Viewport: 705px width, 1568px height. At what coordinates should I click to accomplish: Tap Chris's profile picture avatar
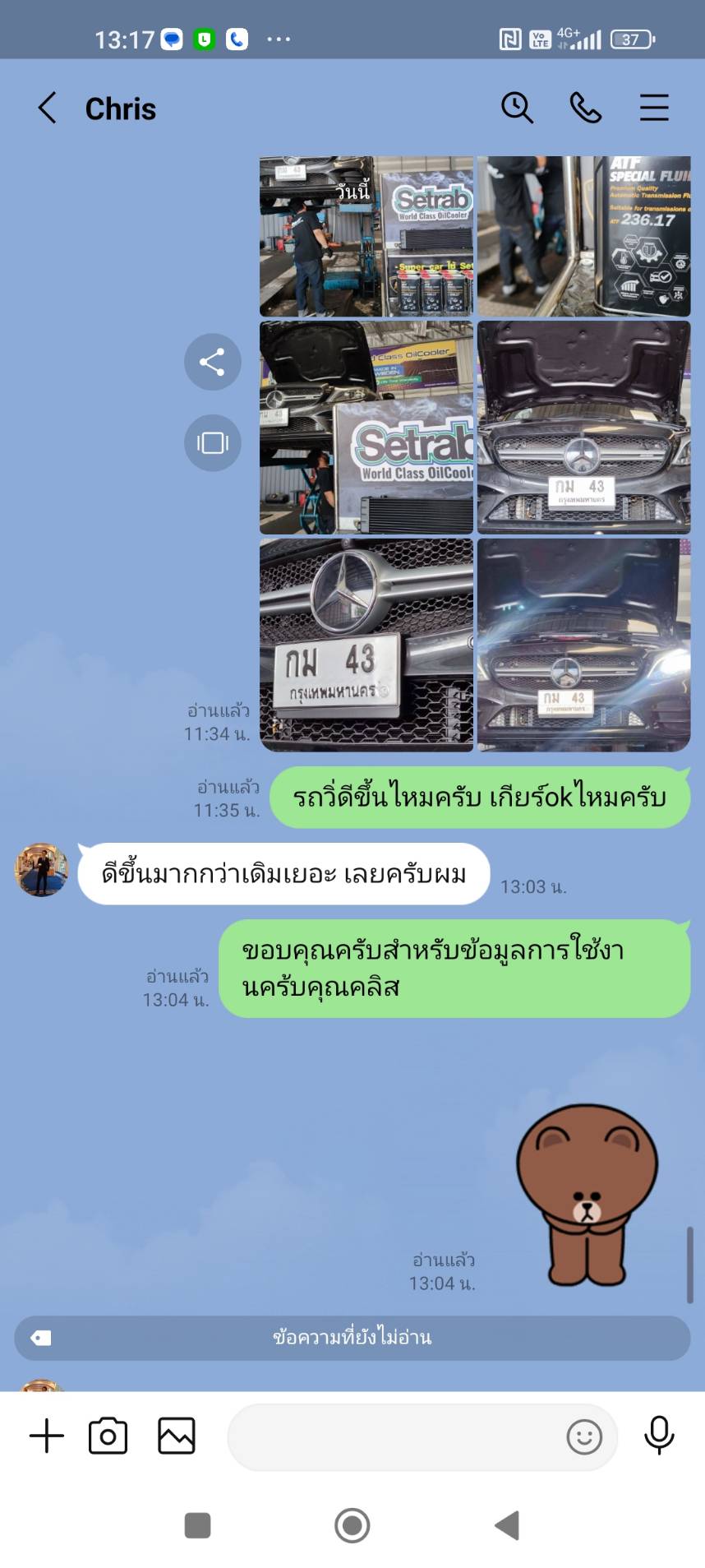click(x=41, y=870)
